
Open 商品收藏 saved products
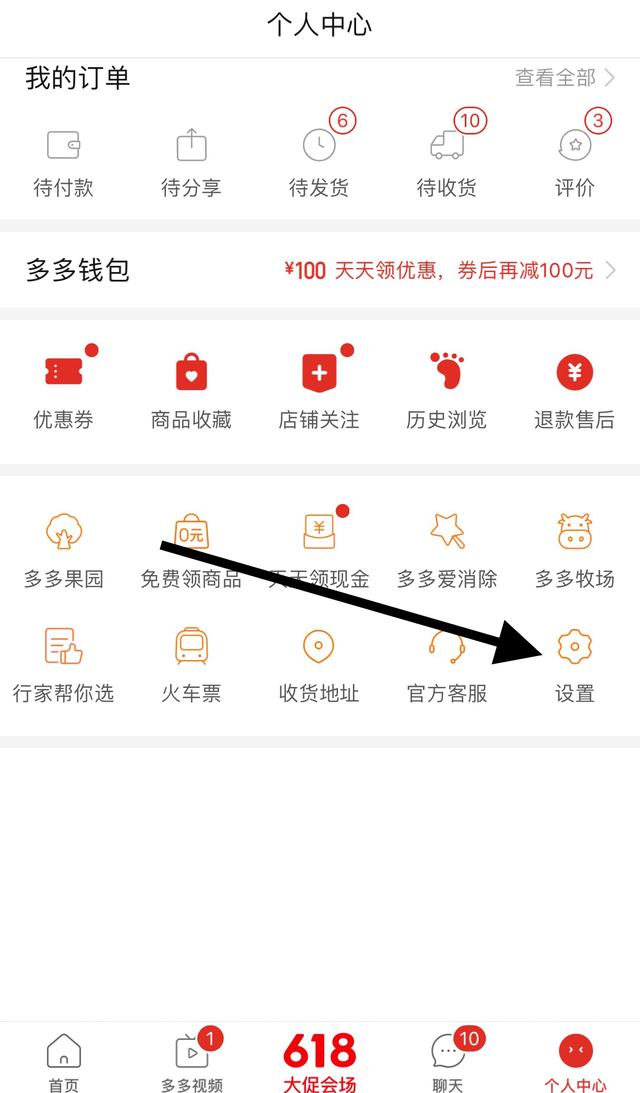pos(191,390)
